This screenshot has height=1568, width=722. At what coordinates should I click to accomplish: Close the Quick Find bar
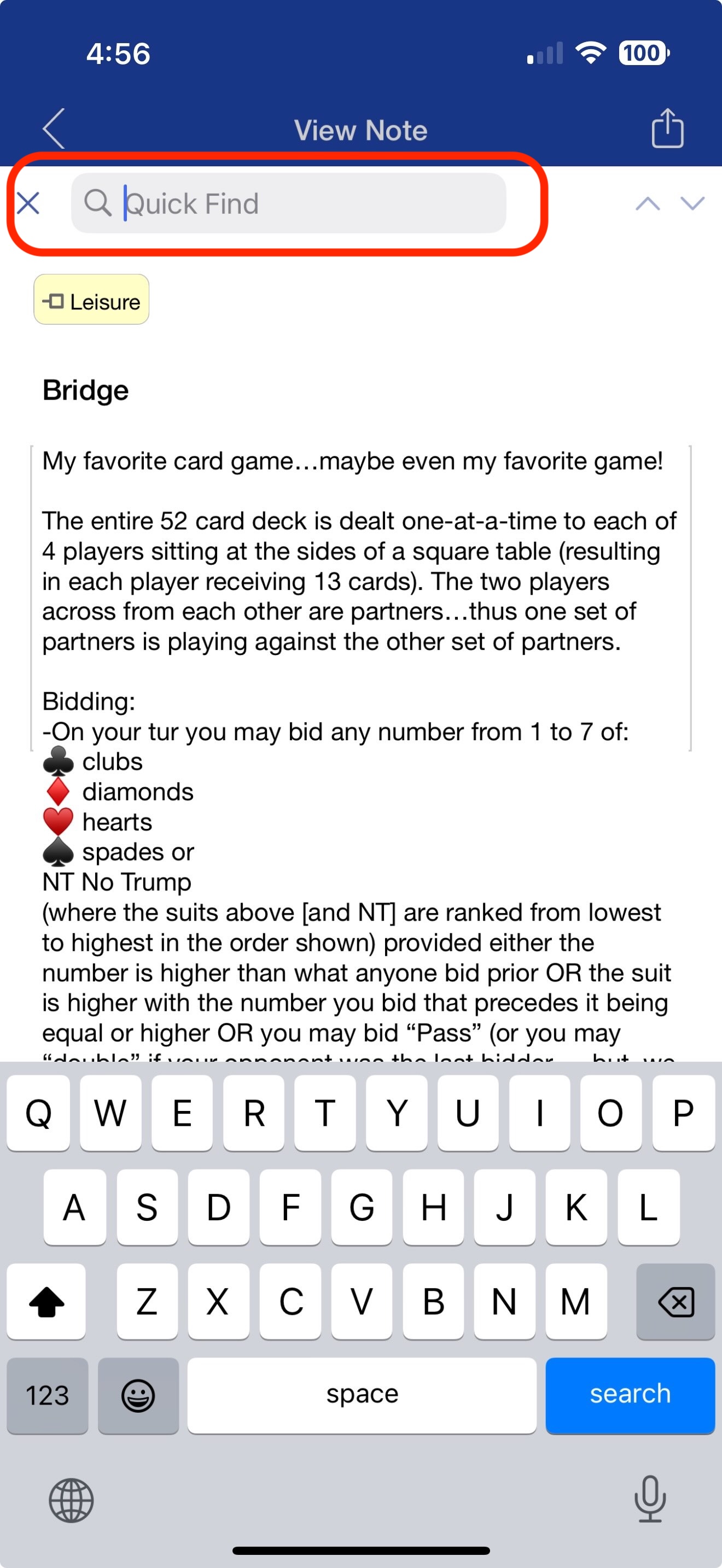pyautogui.click(x=28, y=203)
